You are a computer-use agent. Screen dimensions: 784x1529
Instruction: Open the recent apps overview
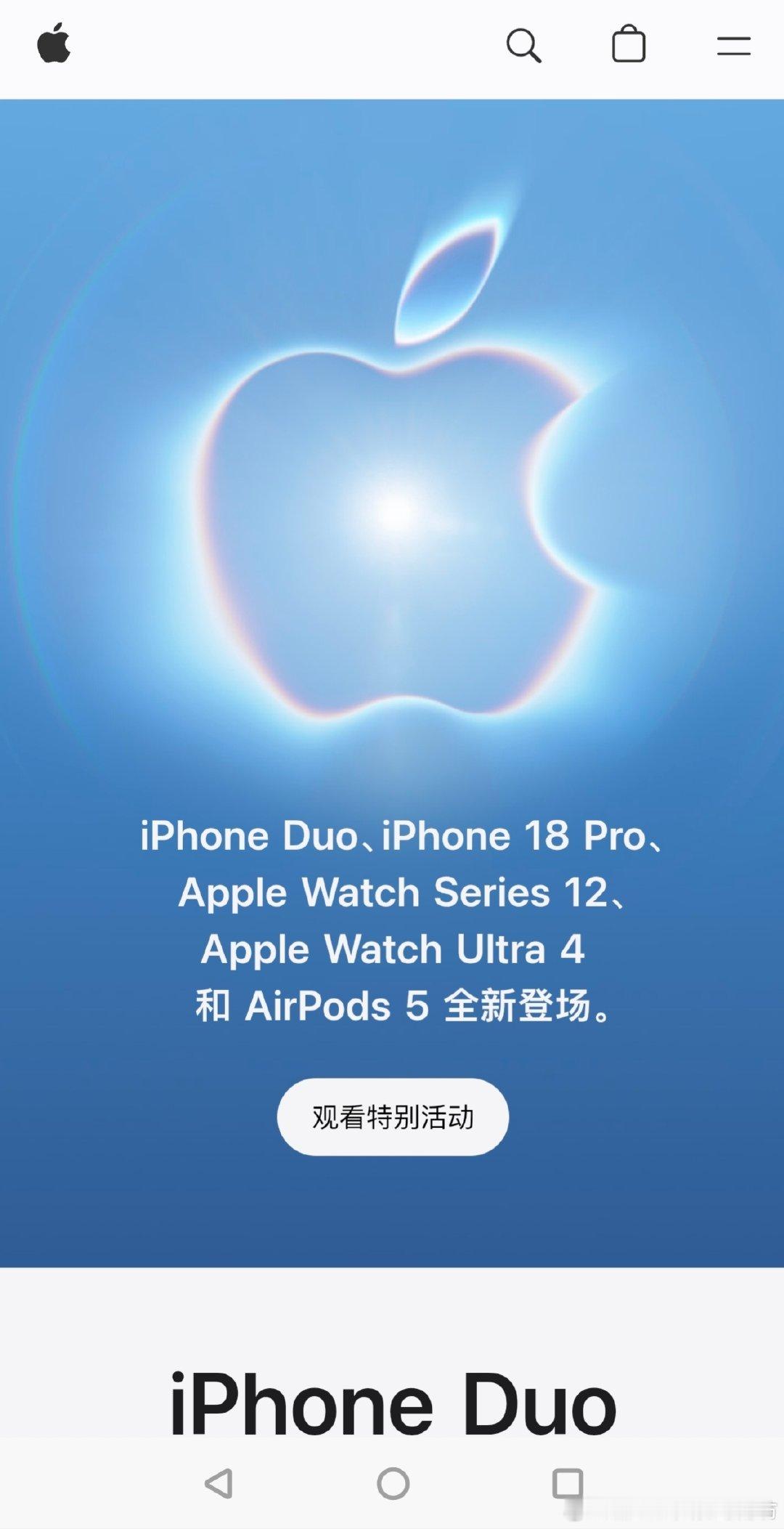click(568, 1483)
